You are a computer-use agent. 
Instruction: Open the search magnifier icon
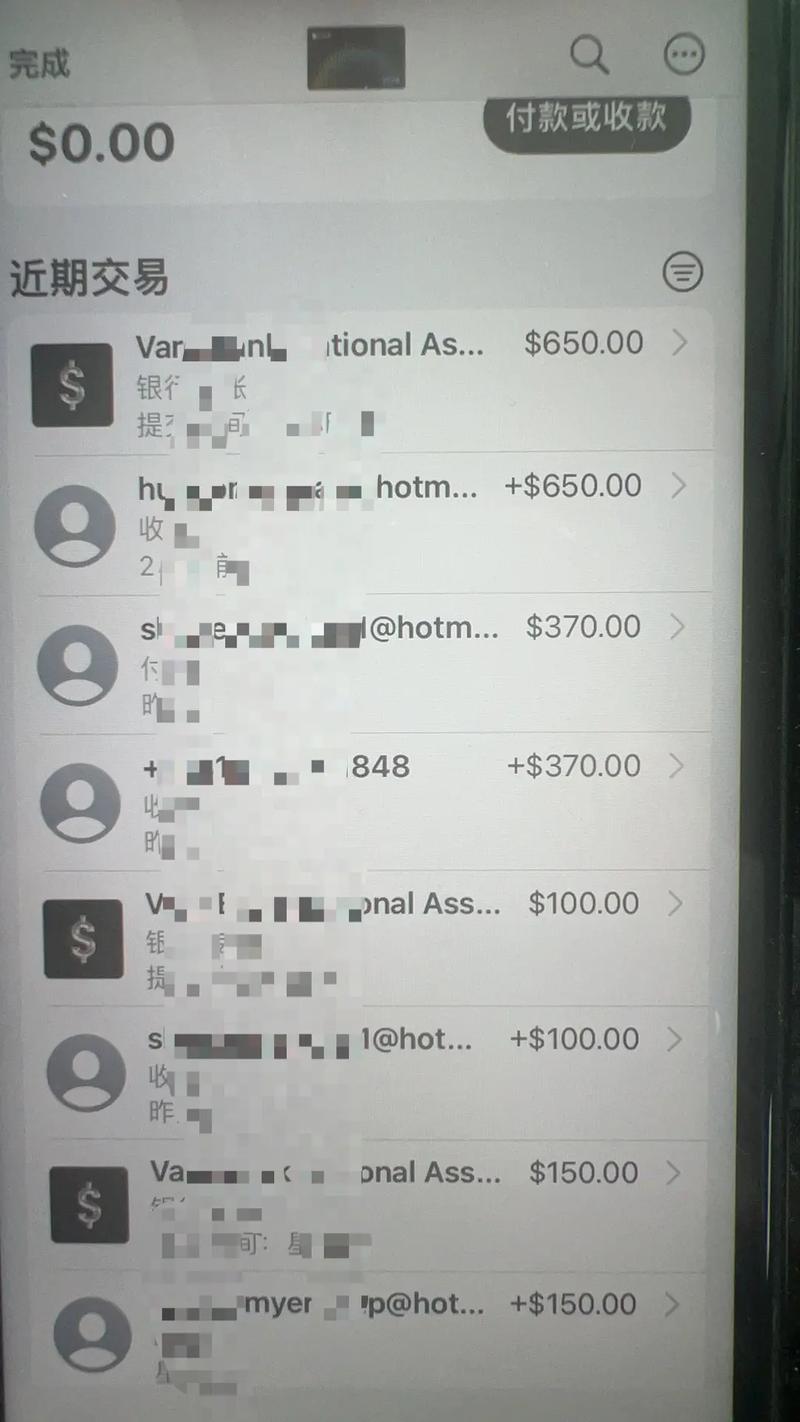pos(589,55)
